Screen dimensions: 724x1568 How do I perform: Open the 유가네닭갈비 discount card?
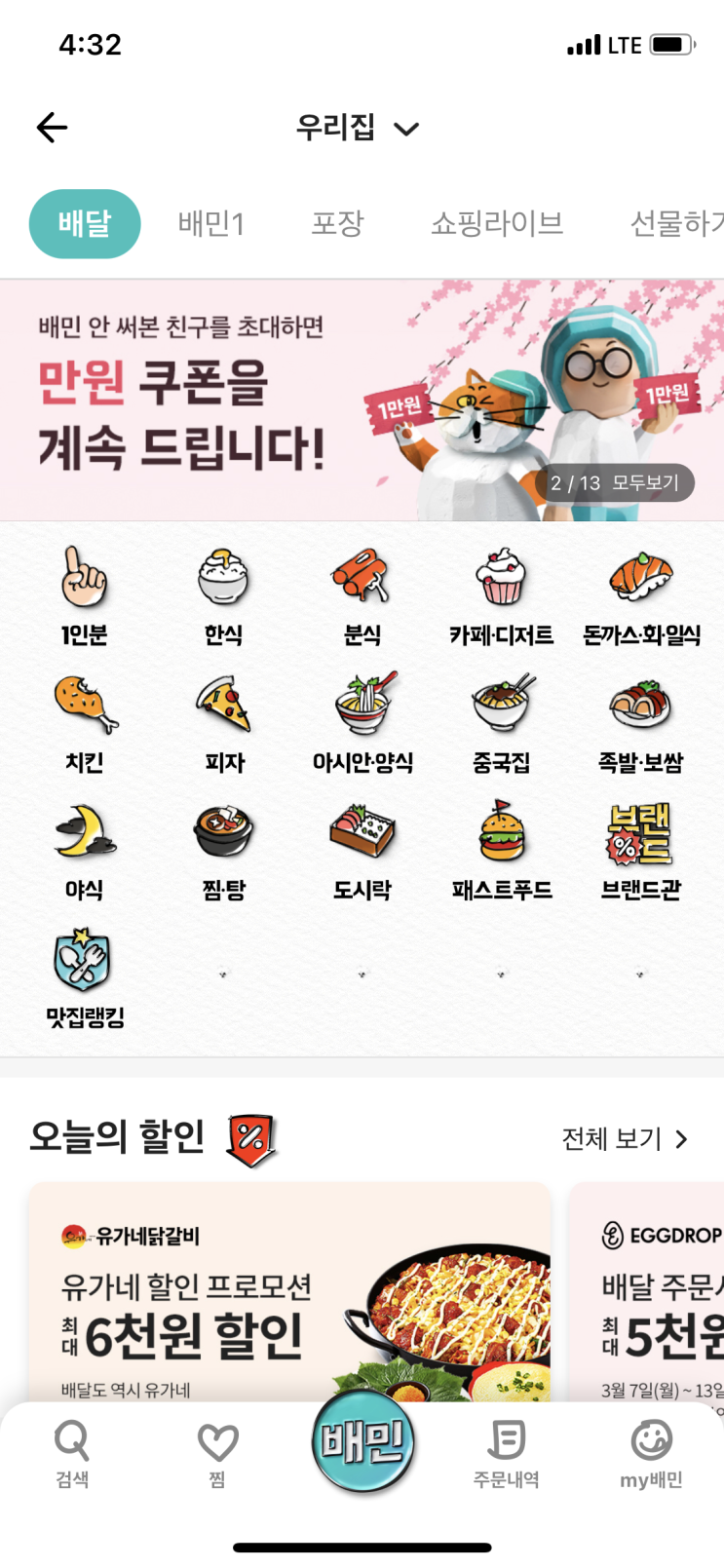(289, 1291)
